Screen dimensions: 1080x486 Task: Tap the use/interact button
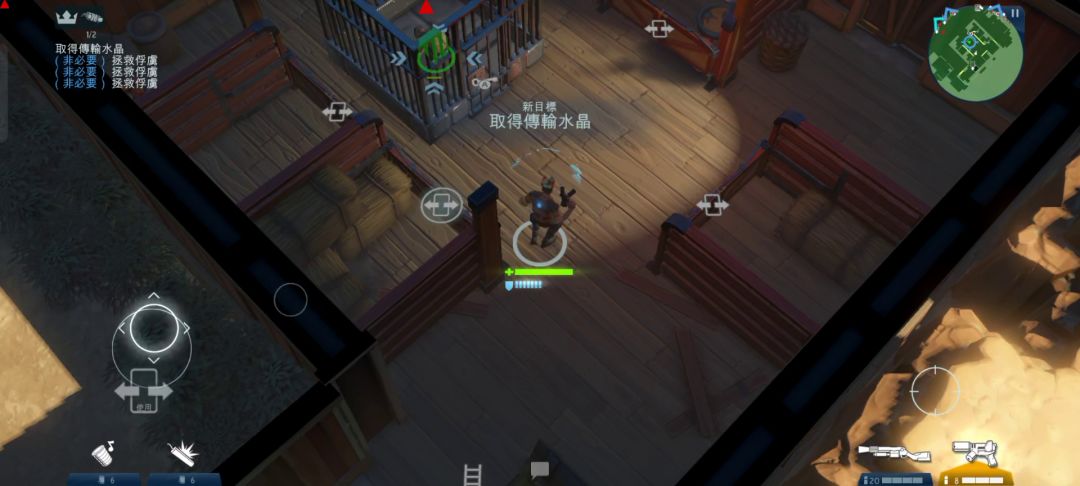tap(143, 391)
